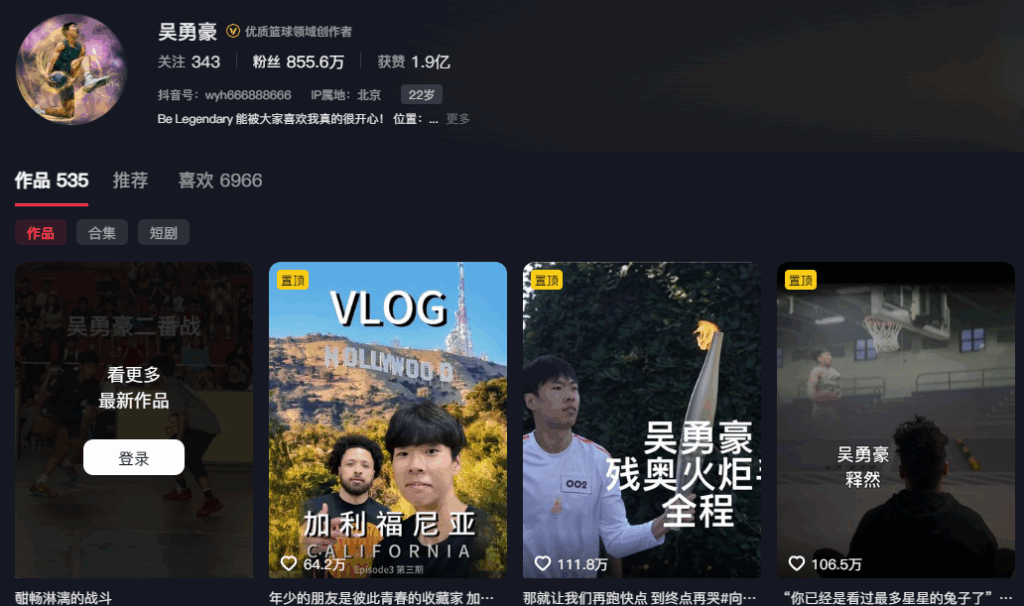The height and width of the screenshot is (606, 1024).
Task: Expand bio with 更多 link
Action: coord(457,119)
